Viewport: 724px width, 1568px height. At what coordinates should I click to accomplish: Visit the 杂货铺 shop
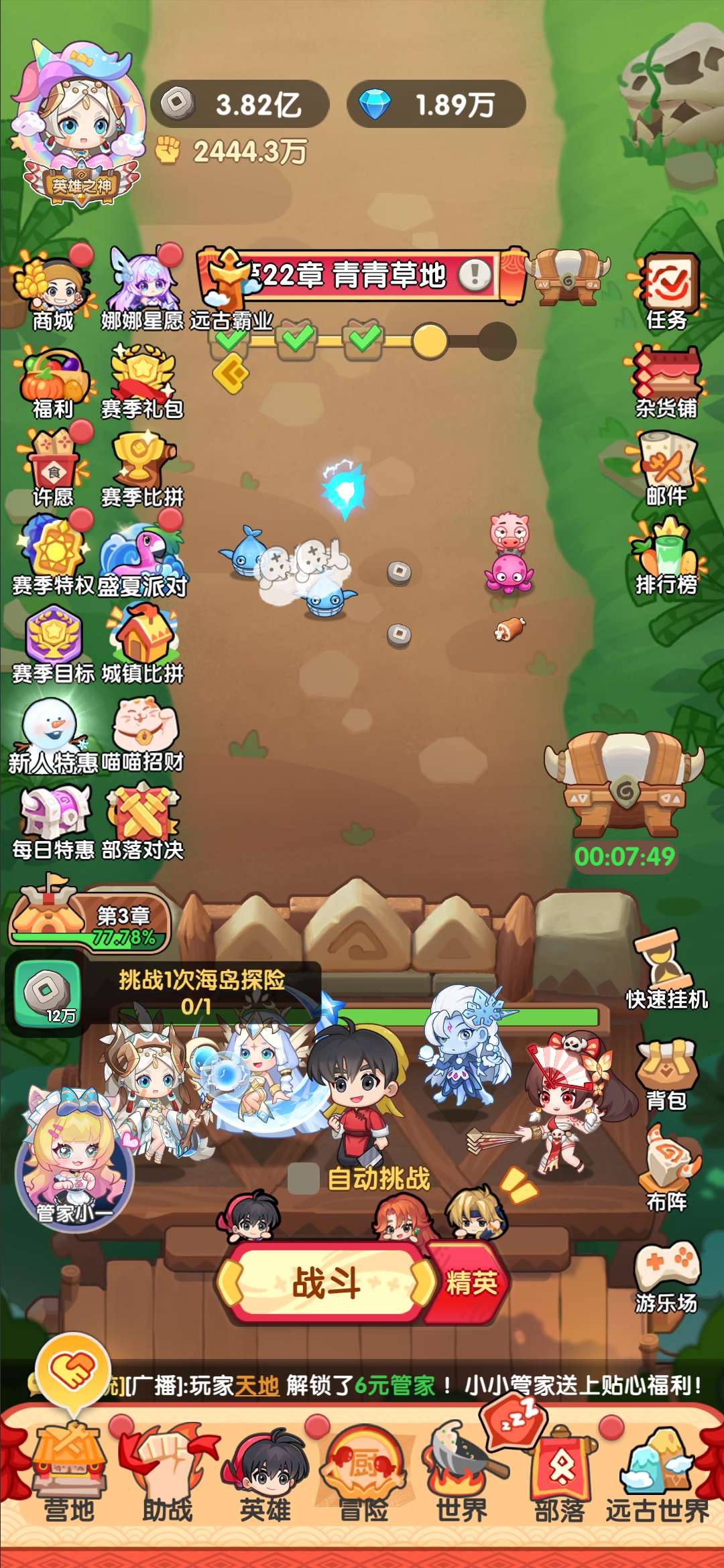coord(666,380)
